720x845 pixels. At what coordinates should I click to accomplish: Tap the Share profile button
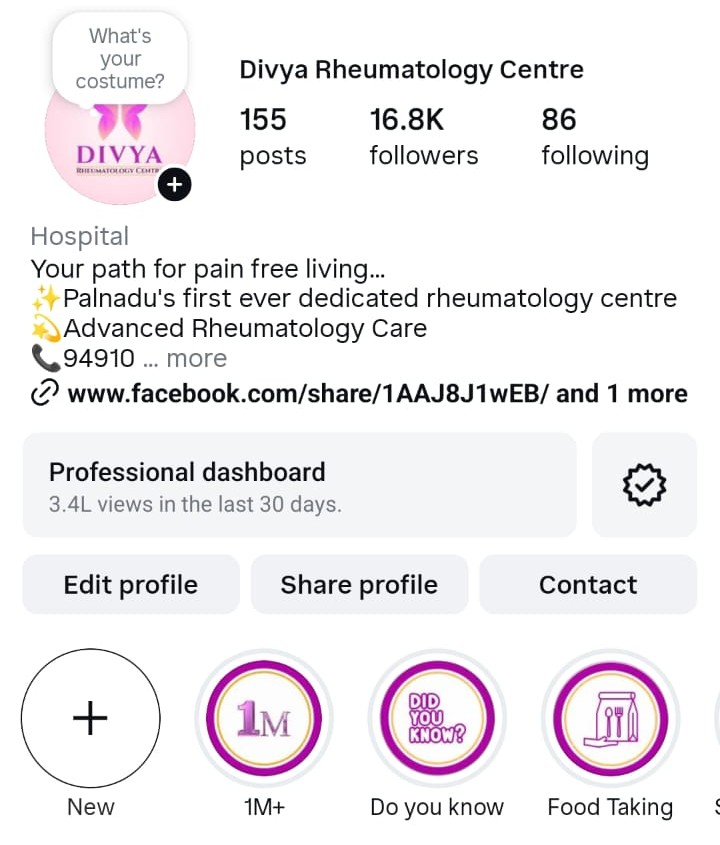click(359, 584)
